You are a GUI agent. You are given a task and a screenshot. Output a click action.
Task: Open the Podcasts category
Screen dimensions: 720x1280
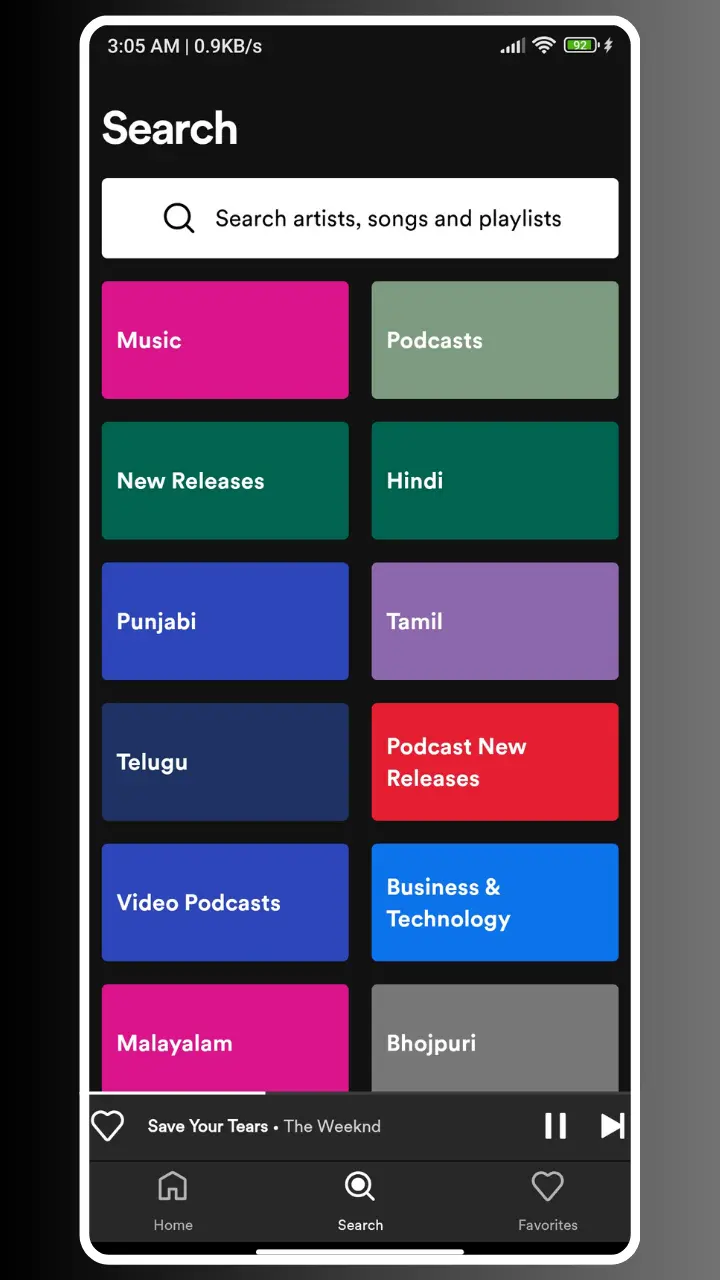tap(495, 340)
